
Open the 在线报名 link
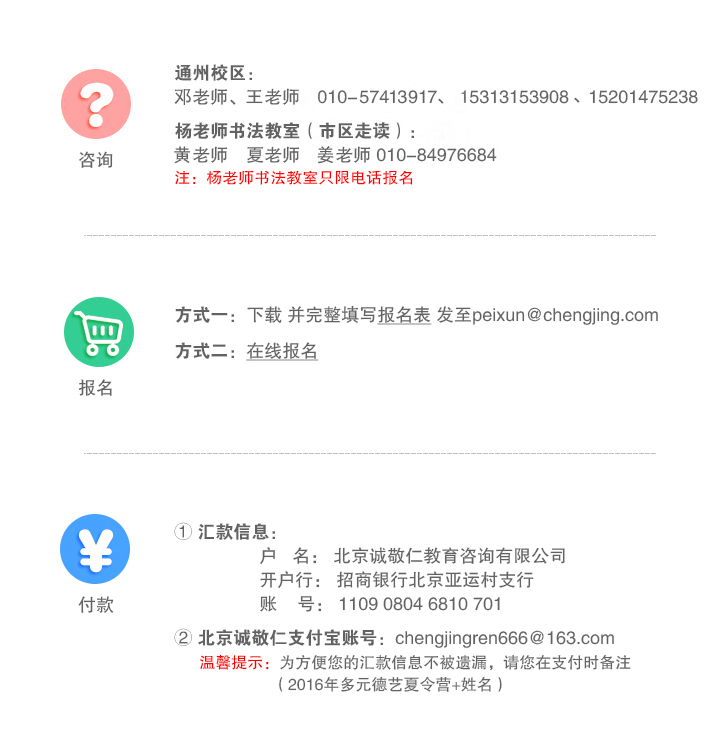click(x=282, y=351)
